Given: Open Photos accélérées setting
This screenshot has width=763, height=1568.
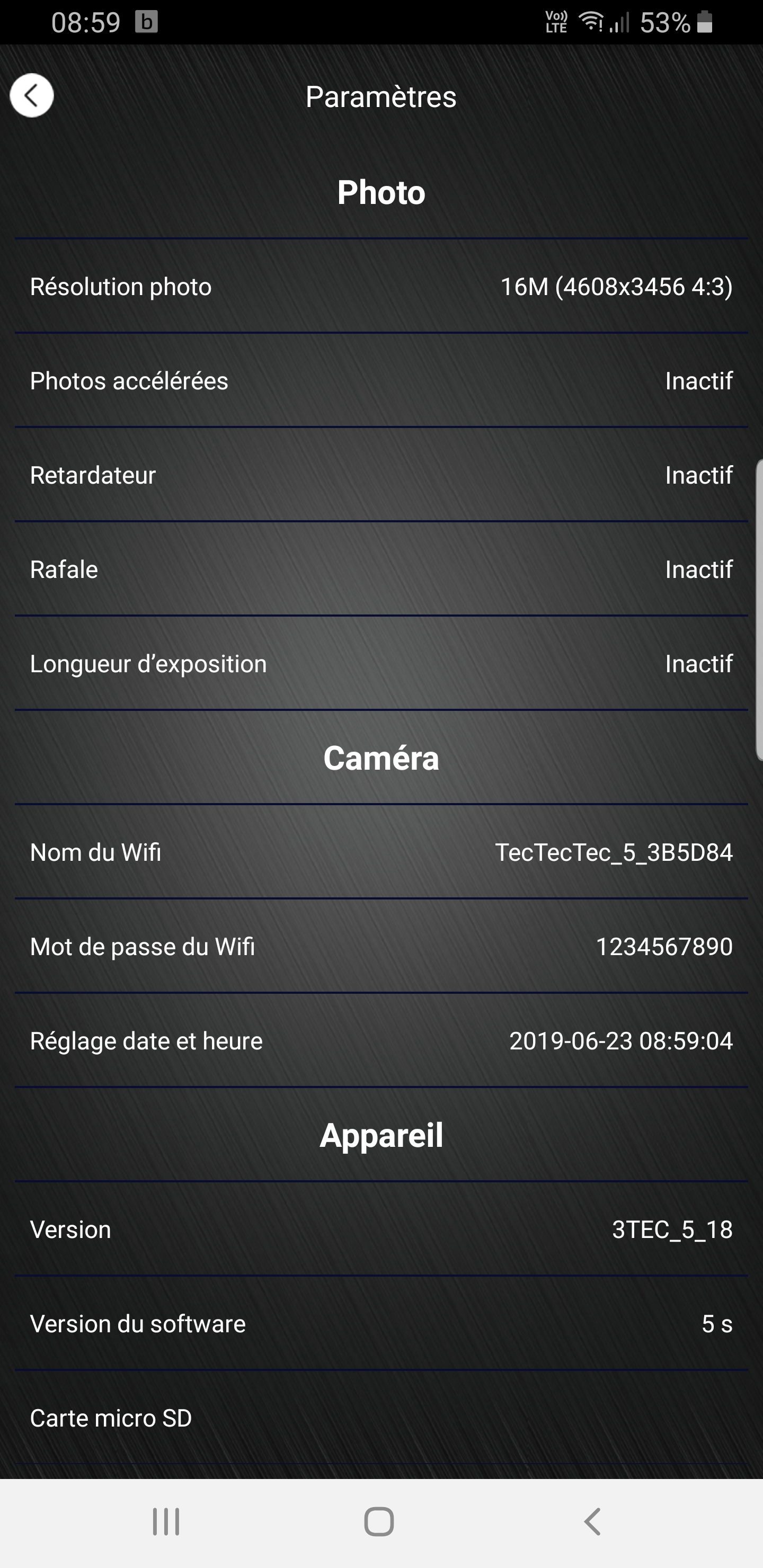Looking at the screenshot, I should point(381,380).
